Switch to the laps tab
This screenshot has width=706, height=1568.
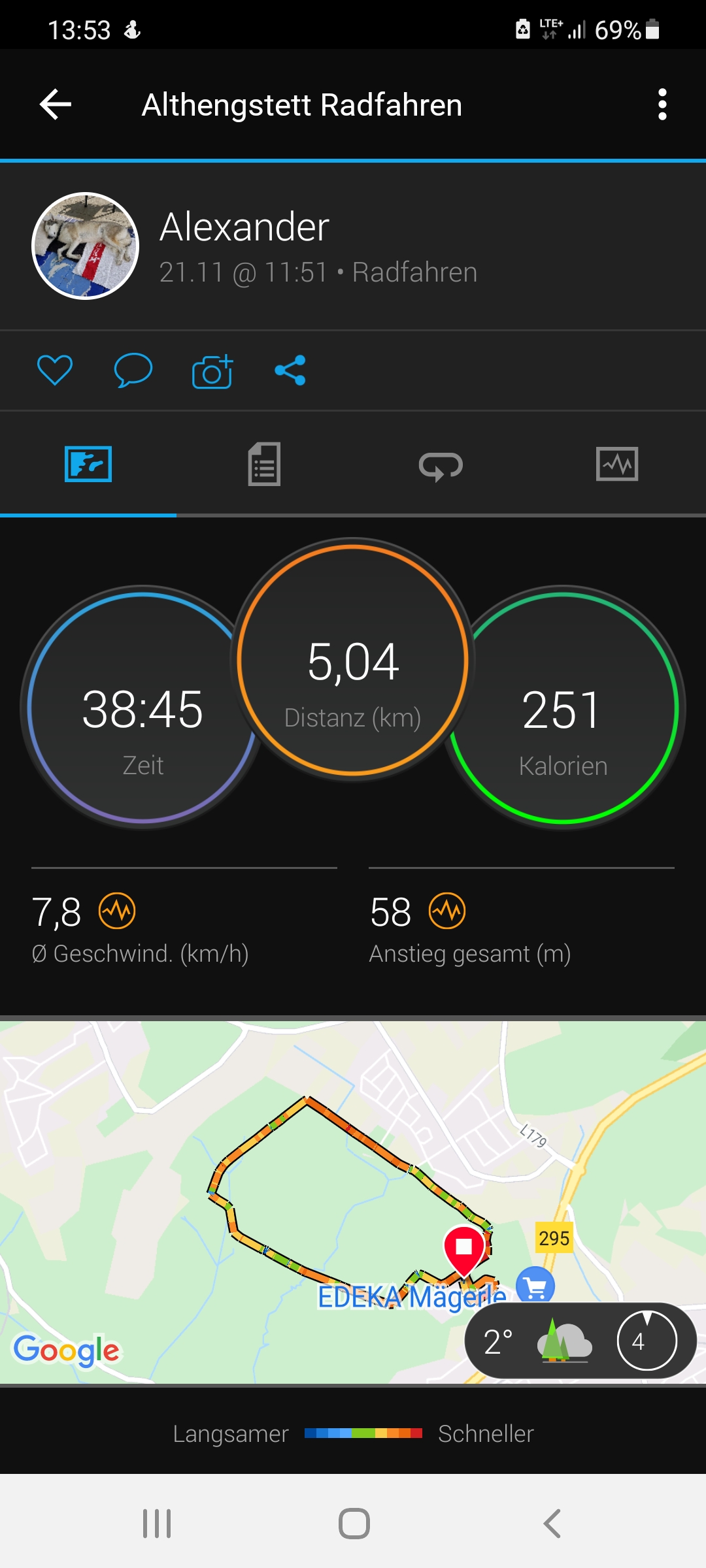pyautogui.click(x=441, y=465)
